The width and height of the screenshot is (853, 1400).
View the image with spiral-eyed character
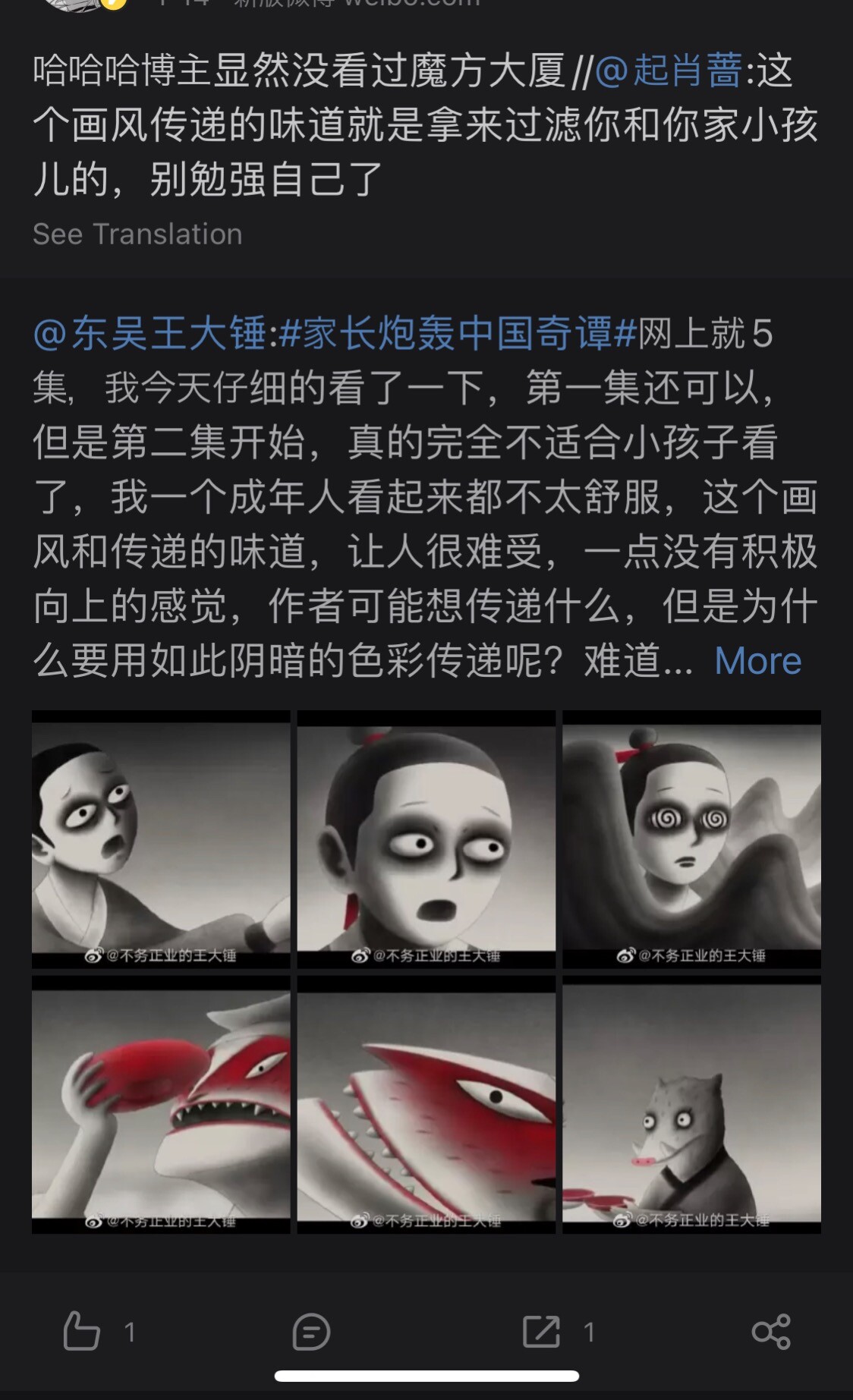[691, 839]
